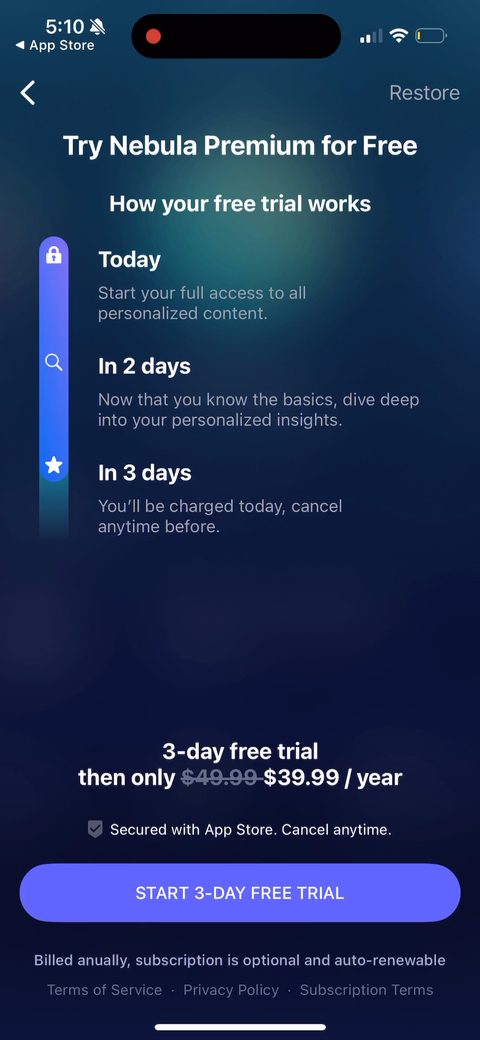This screenshot has height=1040, width=480.
Task: Return to App Store via status bar link
Action: [54, 46]
